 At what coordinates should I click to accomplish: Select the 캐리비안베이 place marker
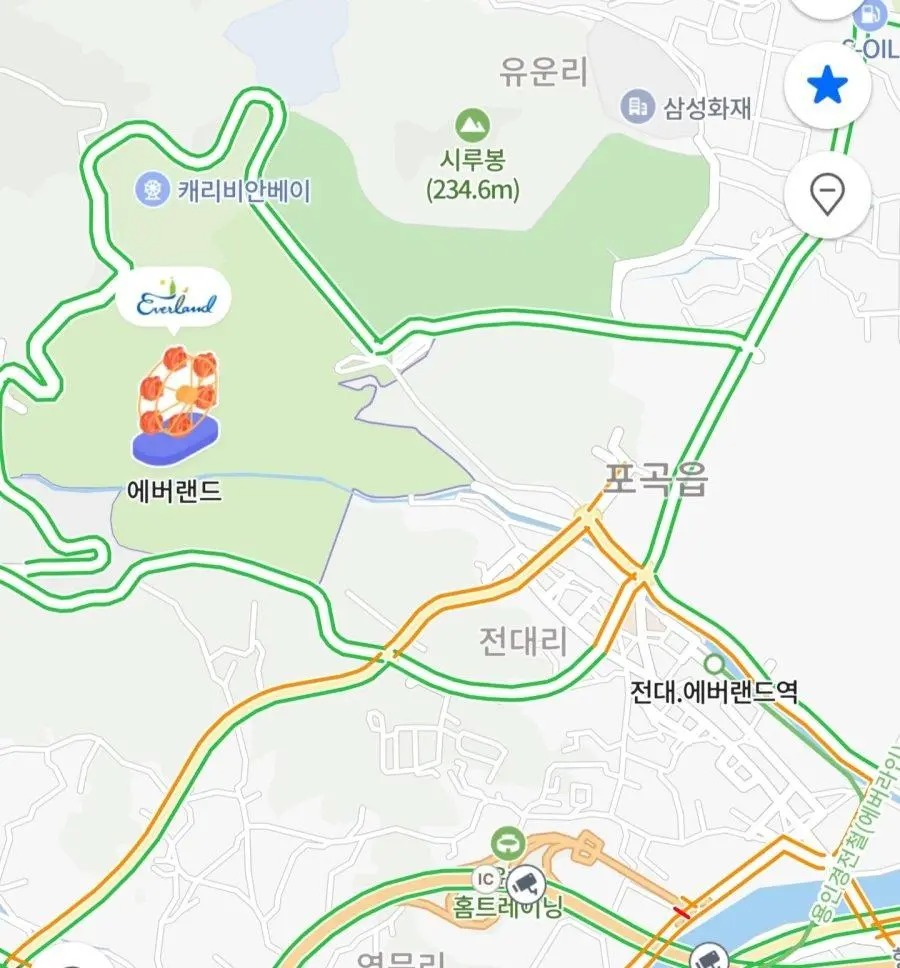(153, 187)
